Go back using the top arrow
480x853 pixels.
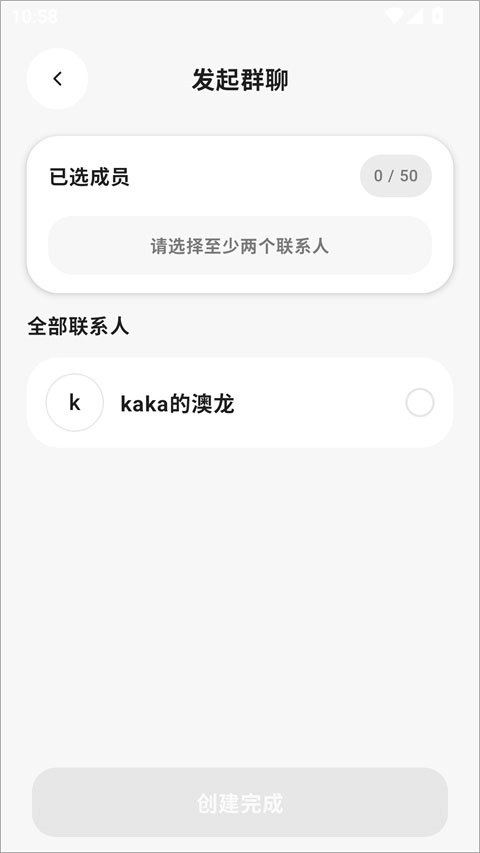57,79
